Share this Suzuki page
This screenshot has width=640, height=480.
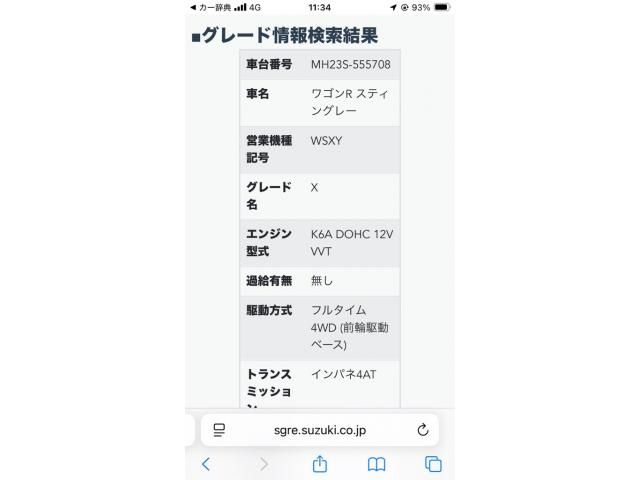[320, 464]
